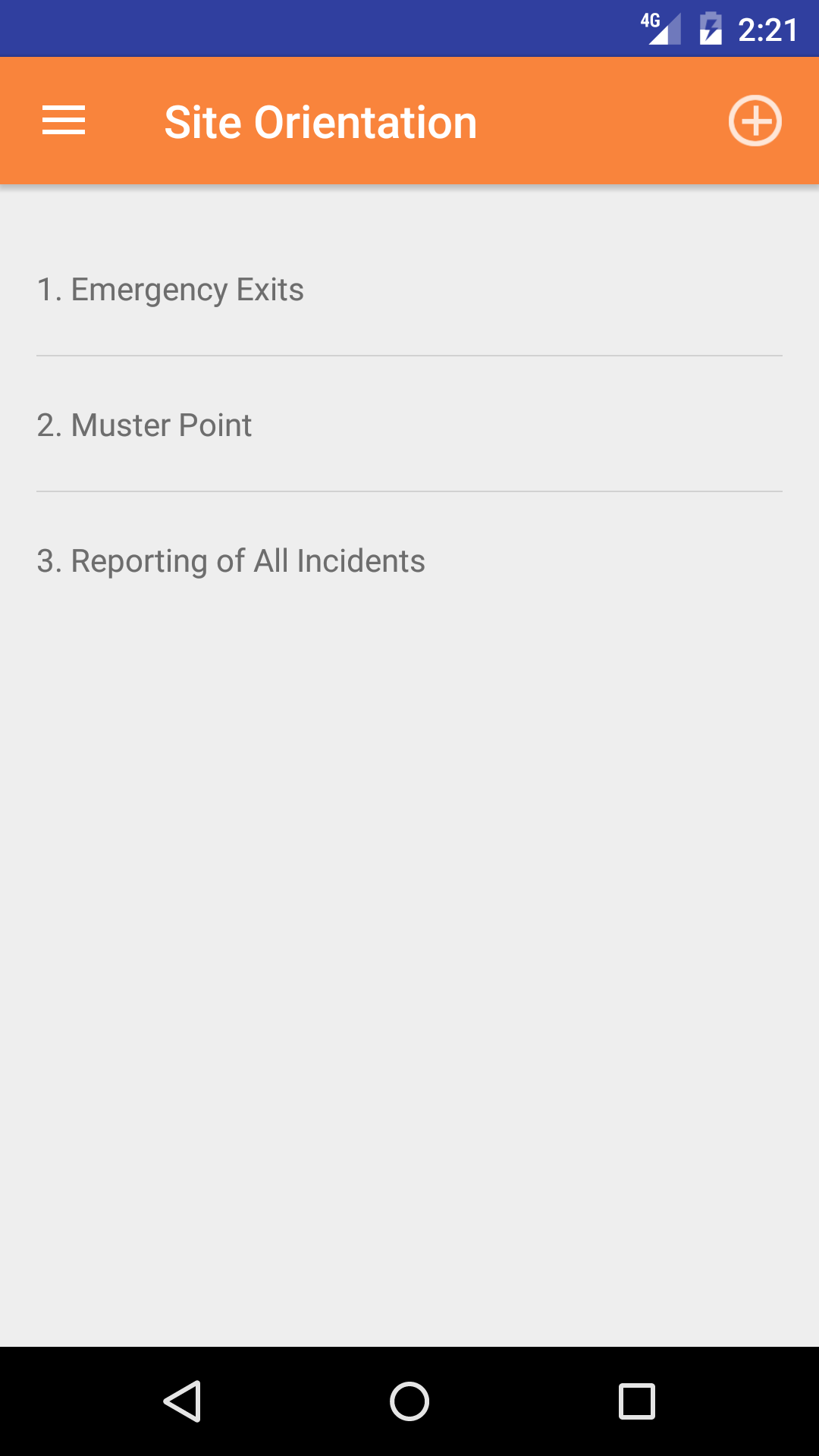This screenshot has height=1456, width=819.
Task: Open the hamburger navigation drawer
Action: [64, 121]
